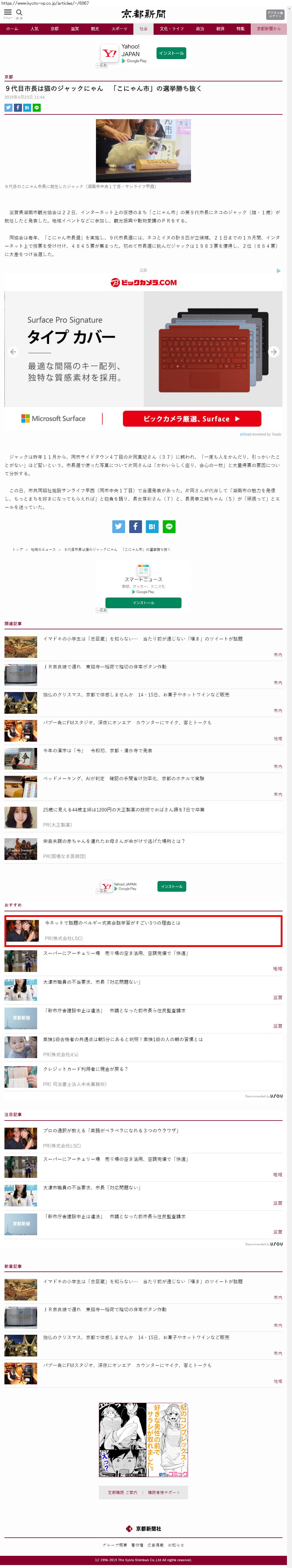Switch to the スポーツ tab

(119, 29)
